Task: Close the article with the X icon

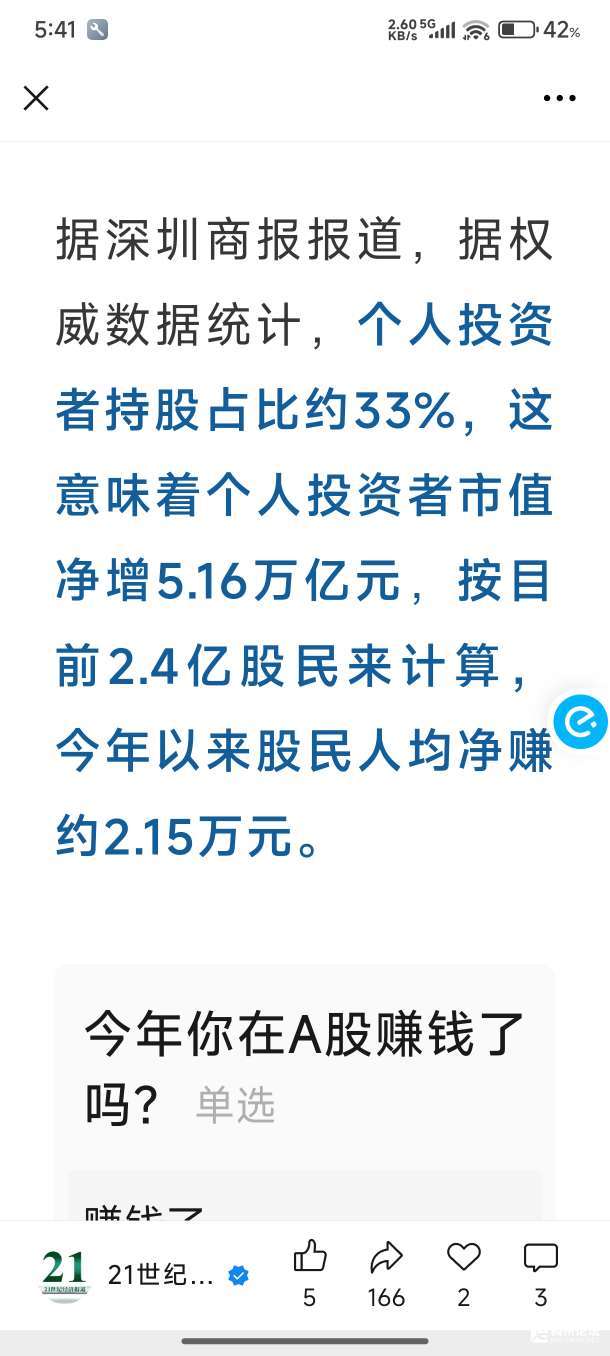Action: click(36, 98)
